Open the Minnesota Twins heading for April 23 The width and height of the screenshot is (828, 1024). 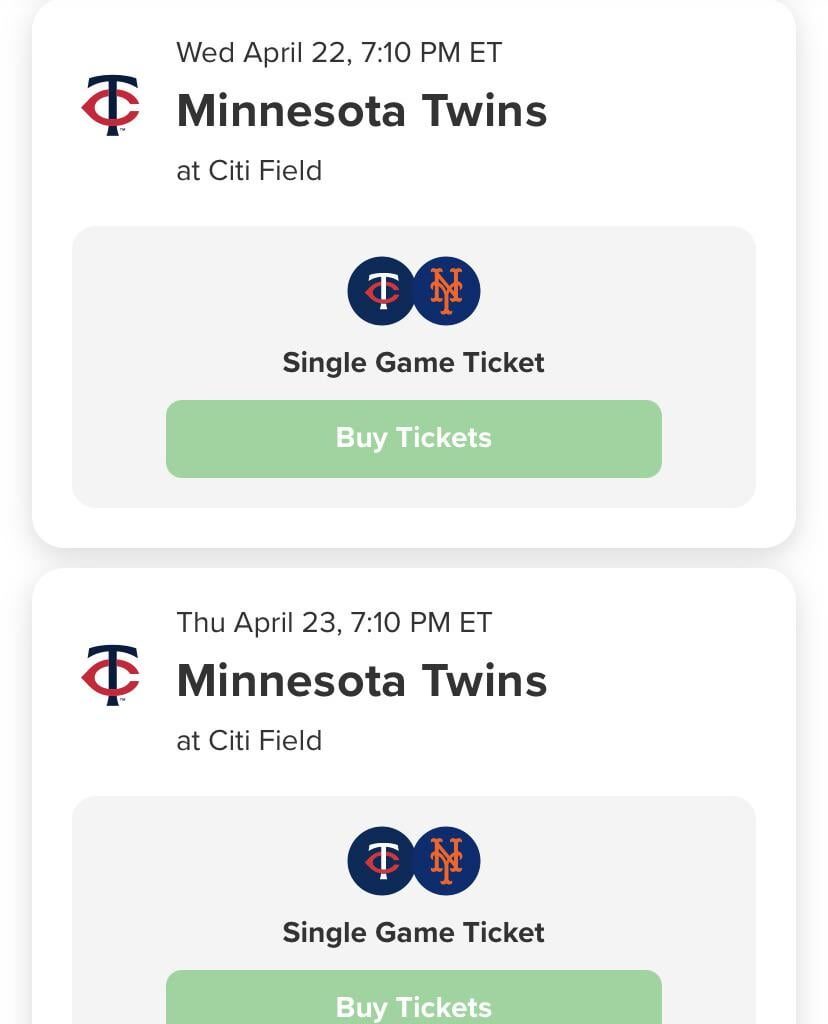362,681
